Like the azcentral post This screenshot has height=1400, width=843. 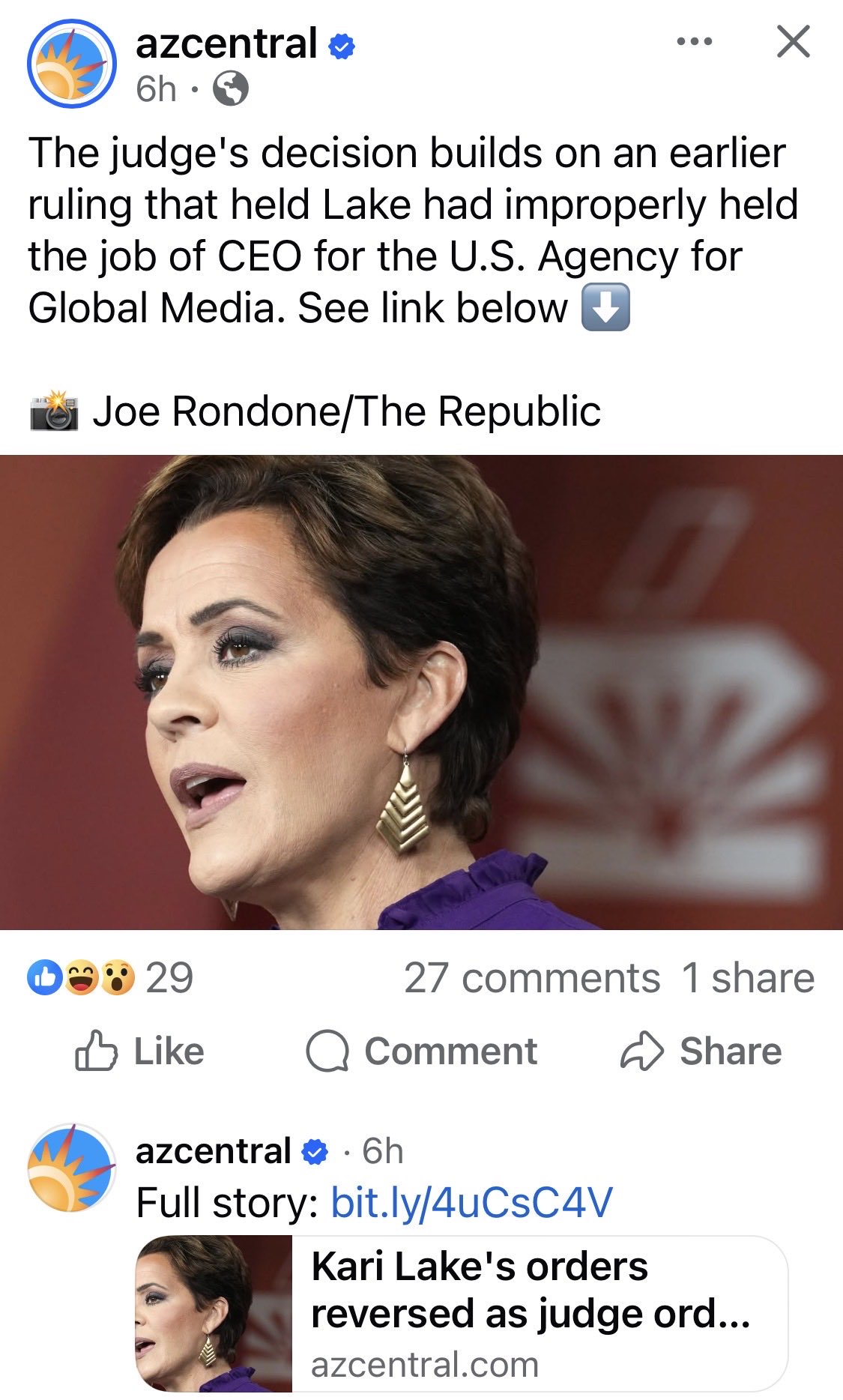tap(140, 1051)
